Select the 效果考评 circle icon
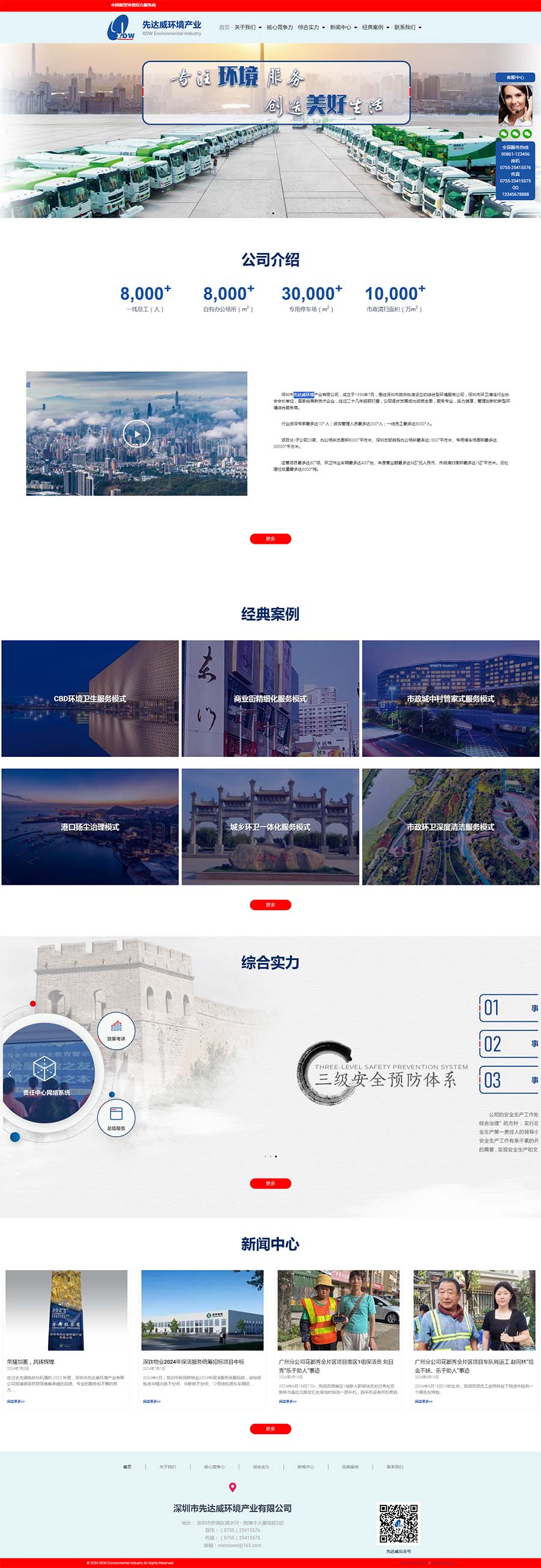The height and width of the screenshot is (1568, 541). point(116,1029)
